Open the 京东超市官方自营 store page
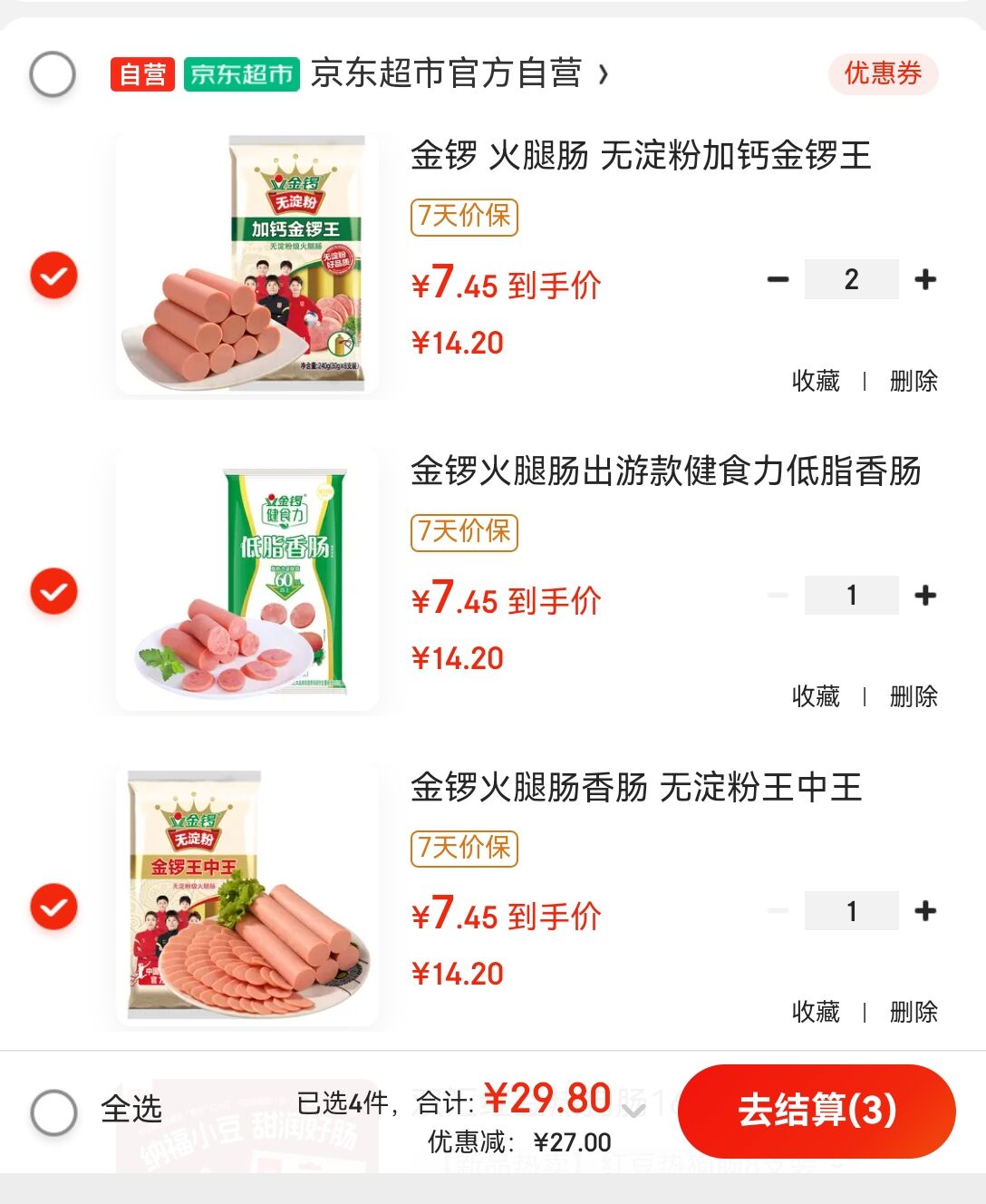 [458, 73]
